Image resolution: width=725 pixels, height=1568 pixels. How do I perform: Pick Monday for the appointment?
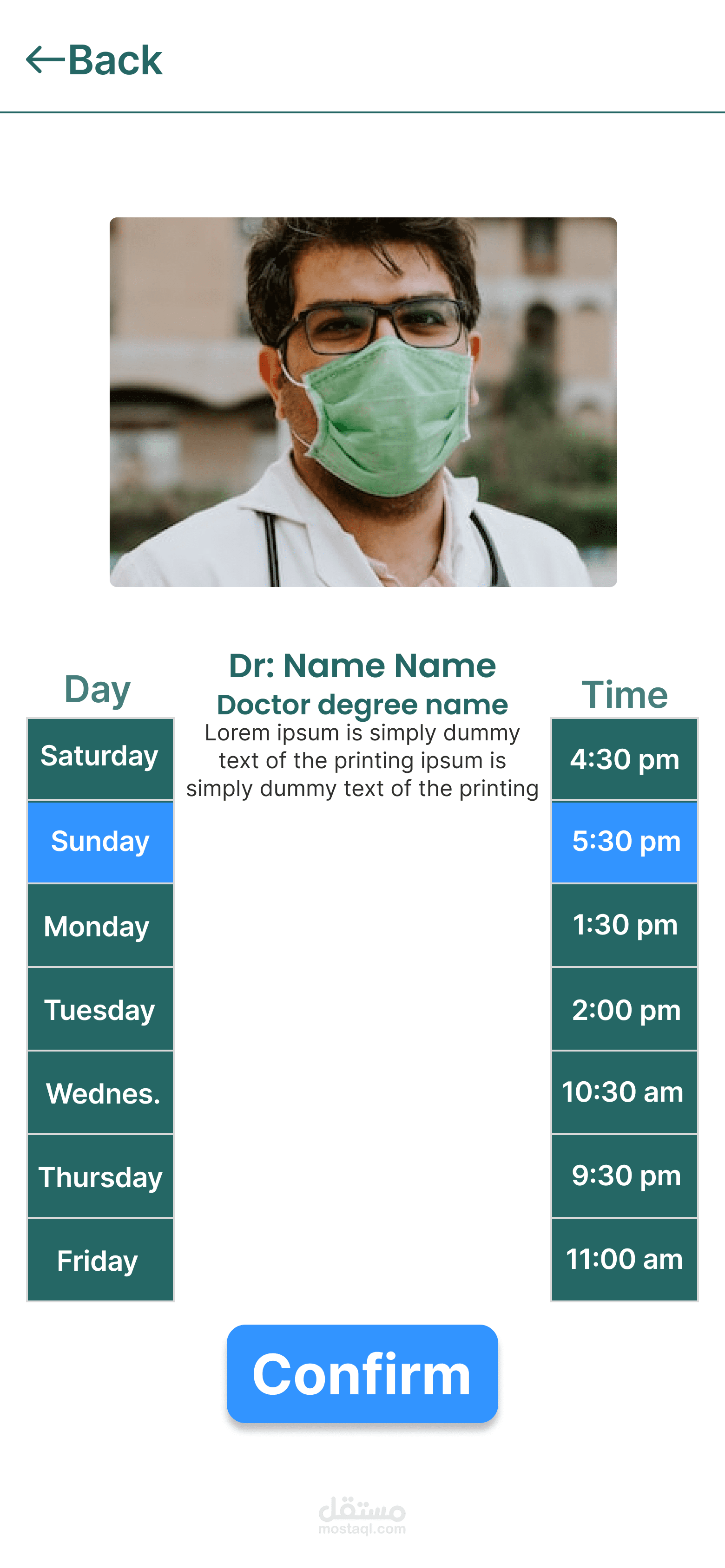(100, 925)
